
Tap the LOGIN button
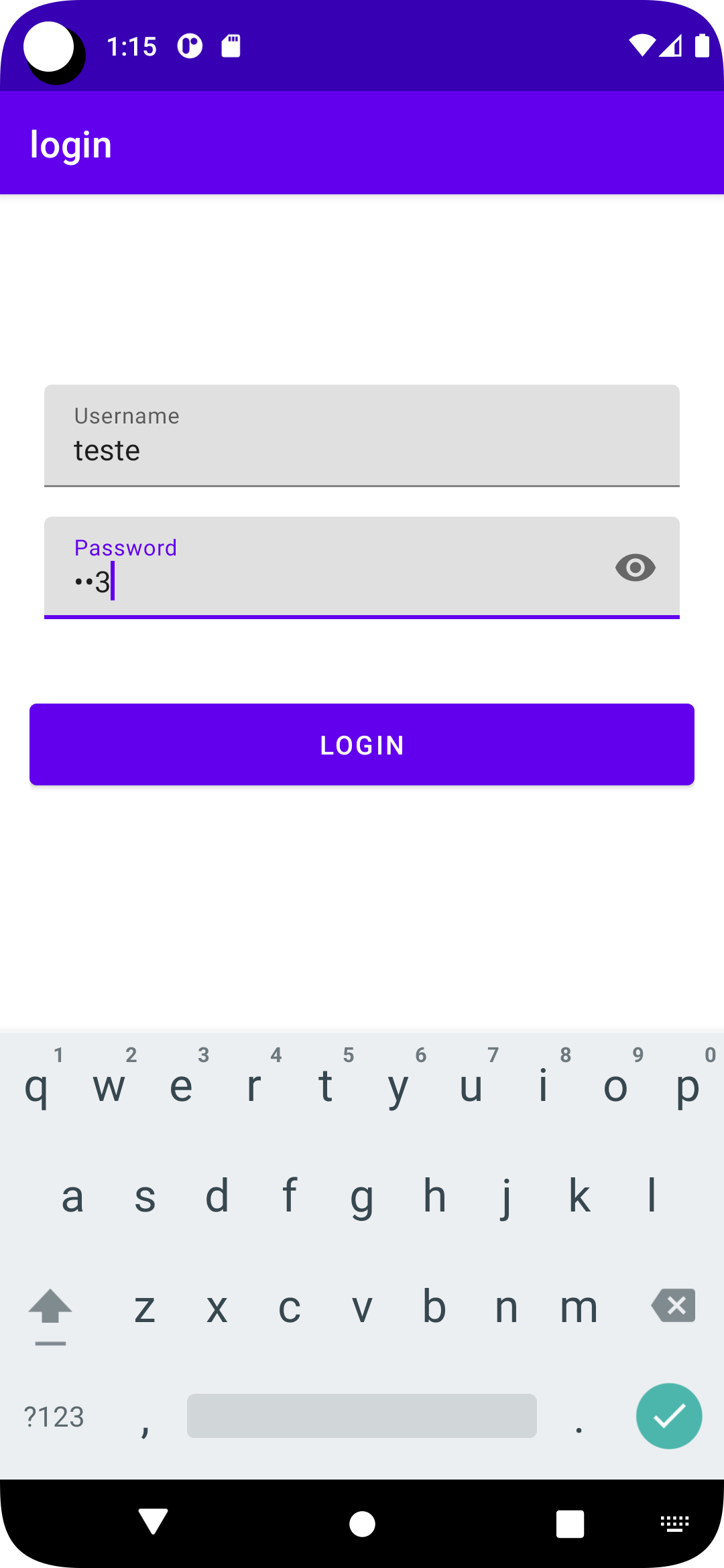pos(362,744)
